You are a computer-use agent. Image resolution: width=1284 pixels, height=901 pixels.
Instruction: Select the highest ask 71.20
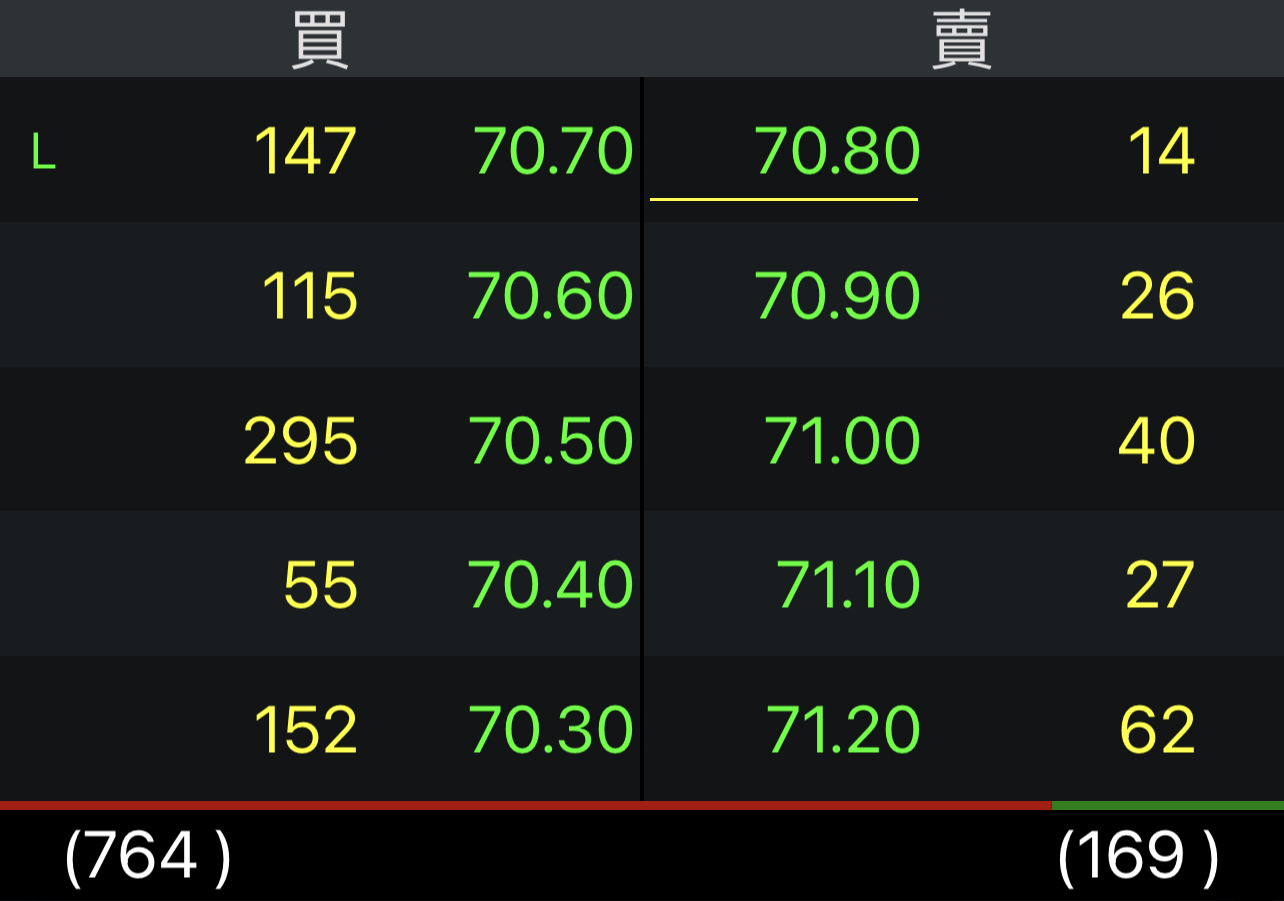click(843, 730)
